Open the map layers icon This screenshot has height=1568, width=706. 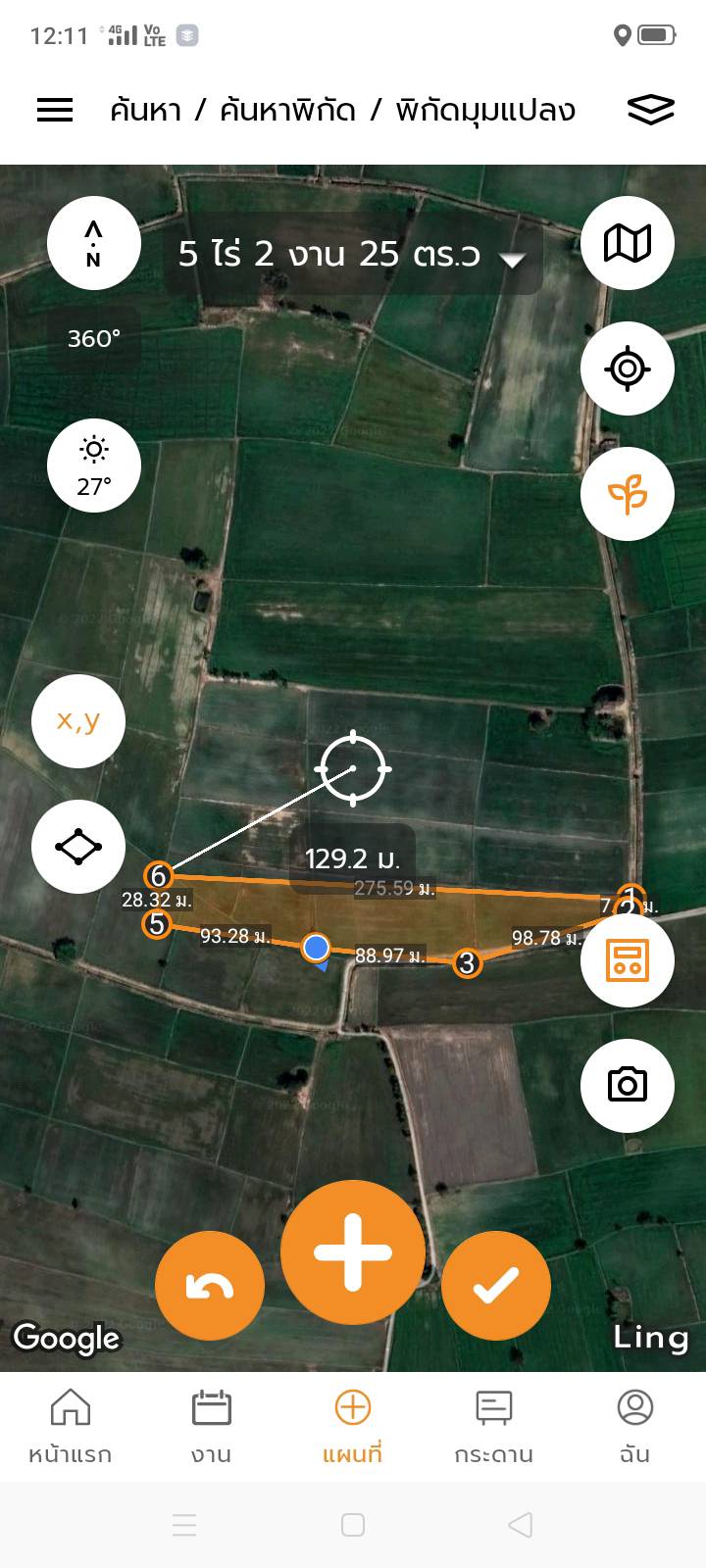coord(650,110)
